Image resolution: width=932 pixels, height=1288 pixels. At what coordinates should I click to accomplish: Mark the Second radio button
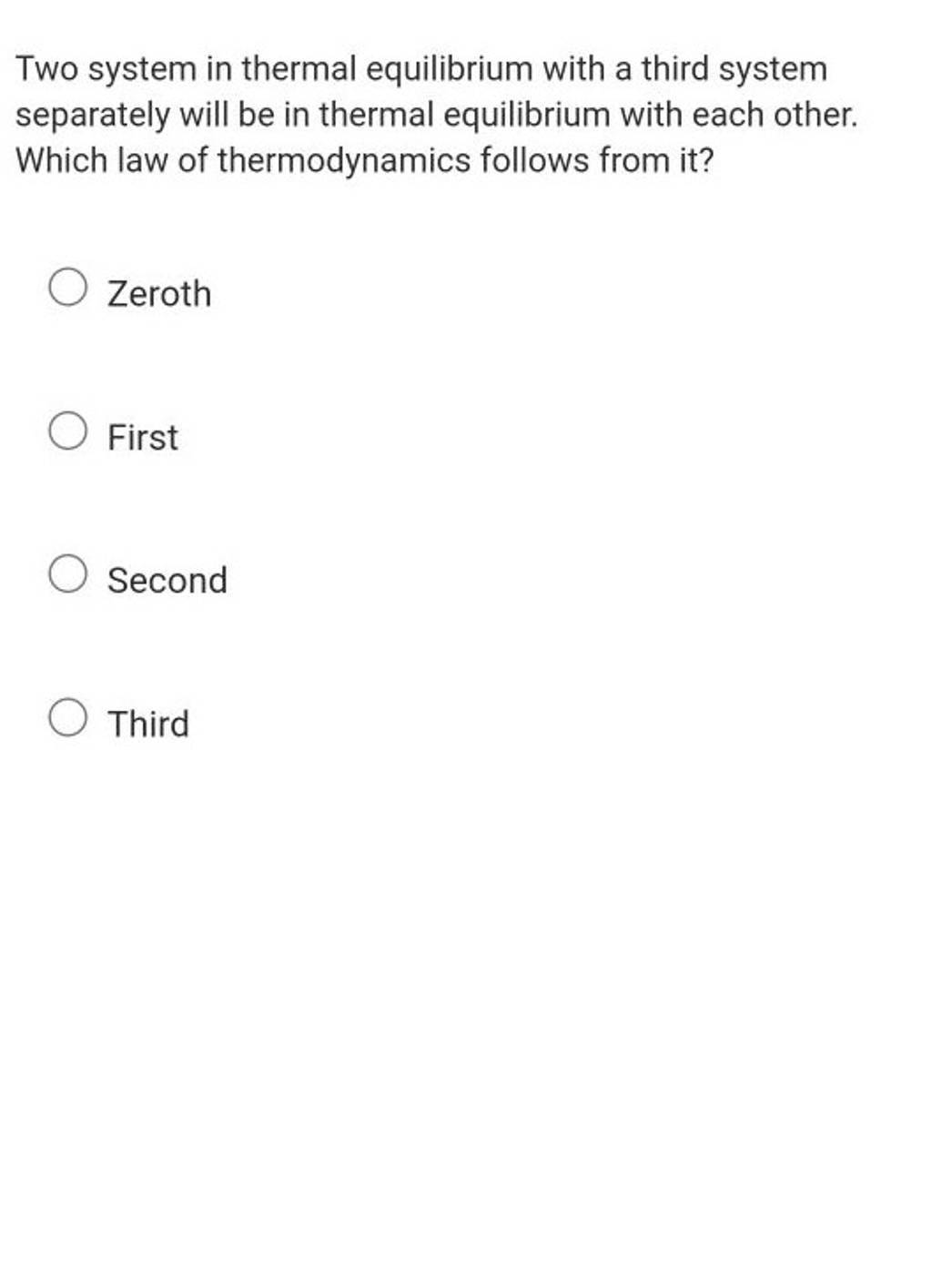tap(68, 575)
